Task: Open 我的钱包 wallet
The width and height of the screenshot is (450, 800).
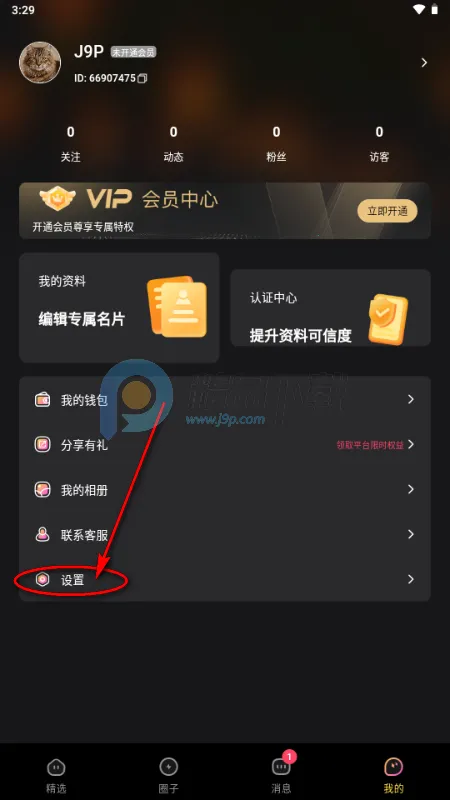Action: 225,400
